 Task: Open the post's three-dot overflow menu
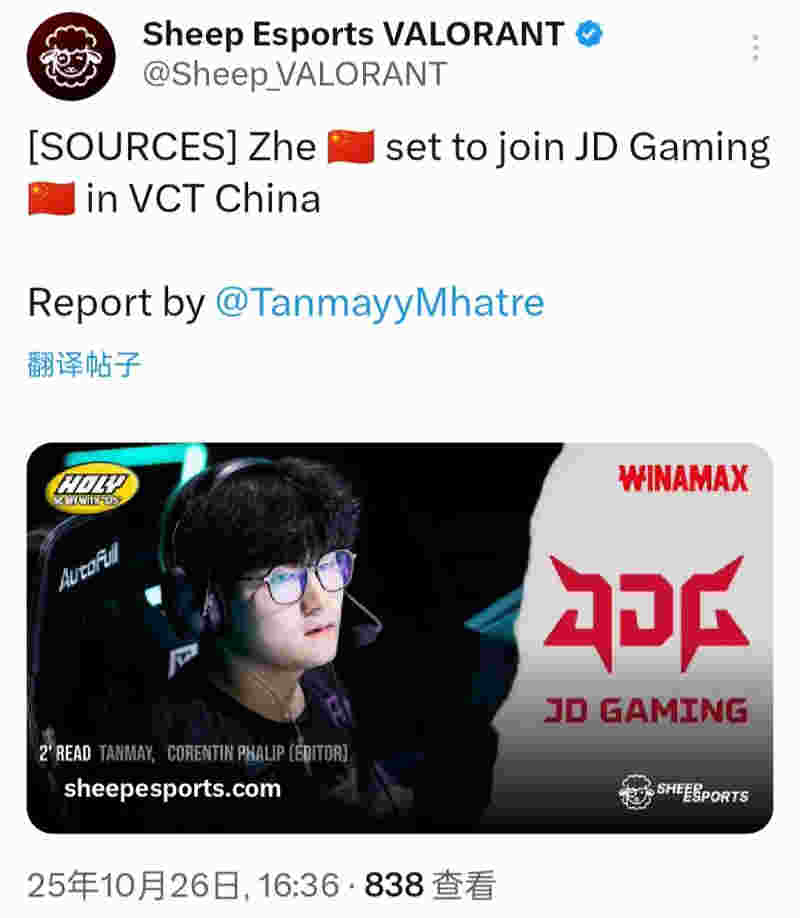click(755, 48)
